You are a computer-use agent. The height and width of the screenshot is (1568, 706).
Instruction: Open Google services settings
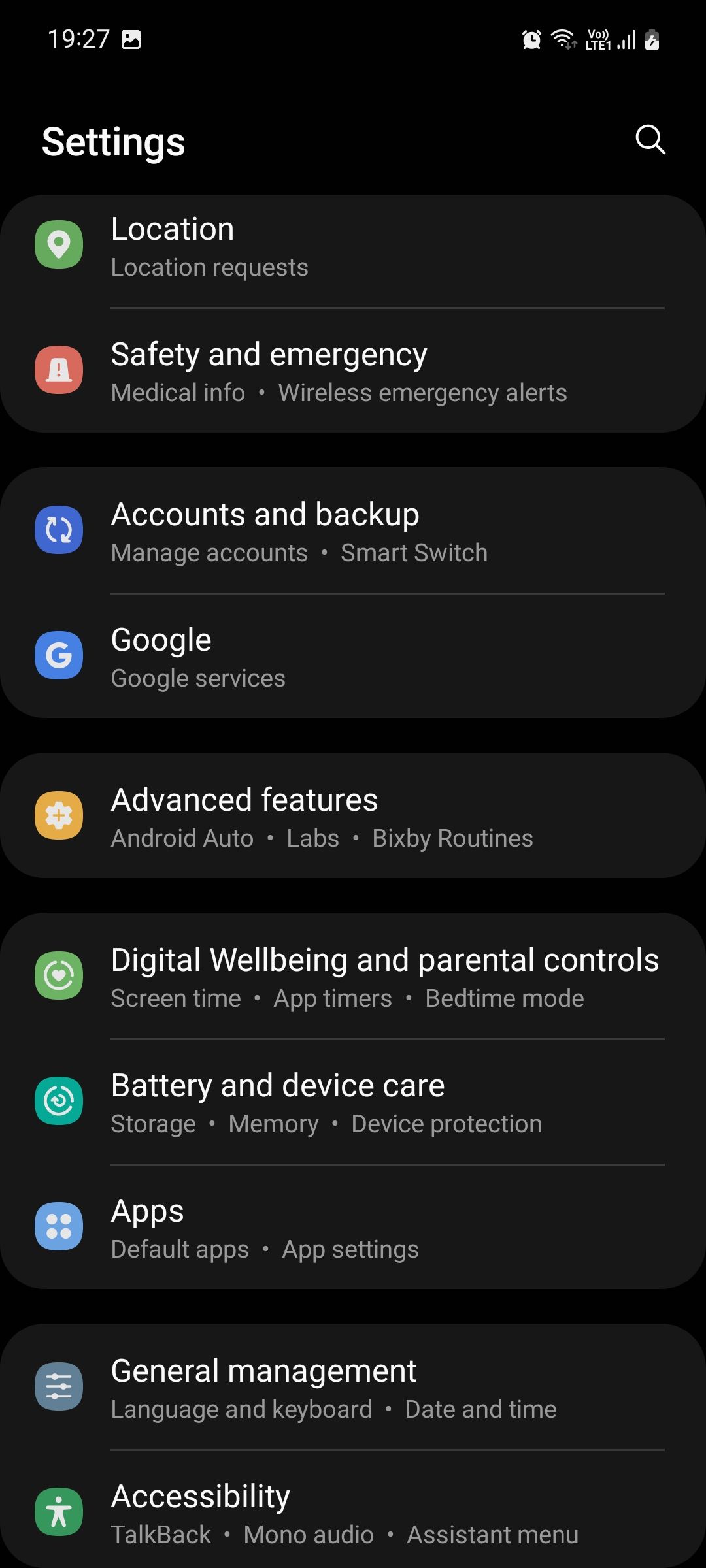coord(353,655)
